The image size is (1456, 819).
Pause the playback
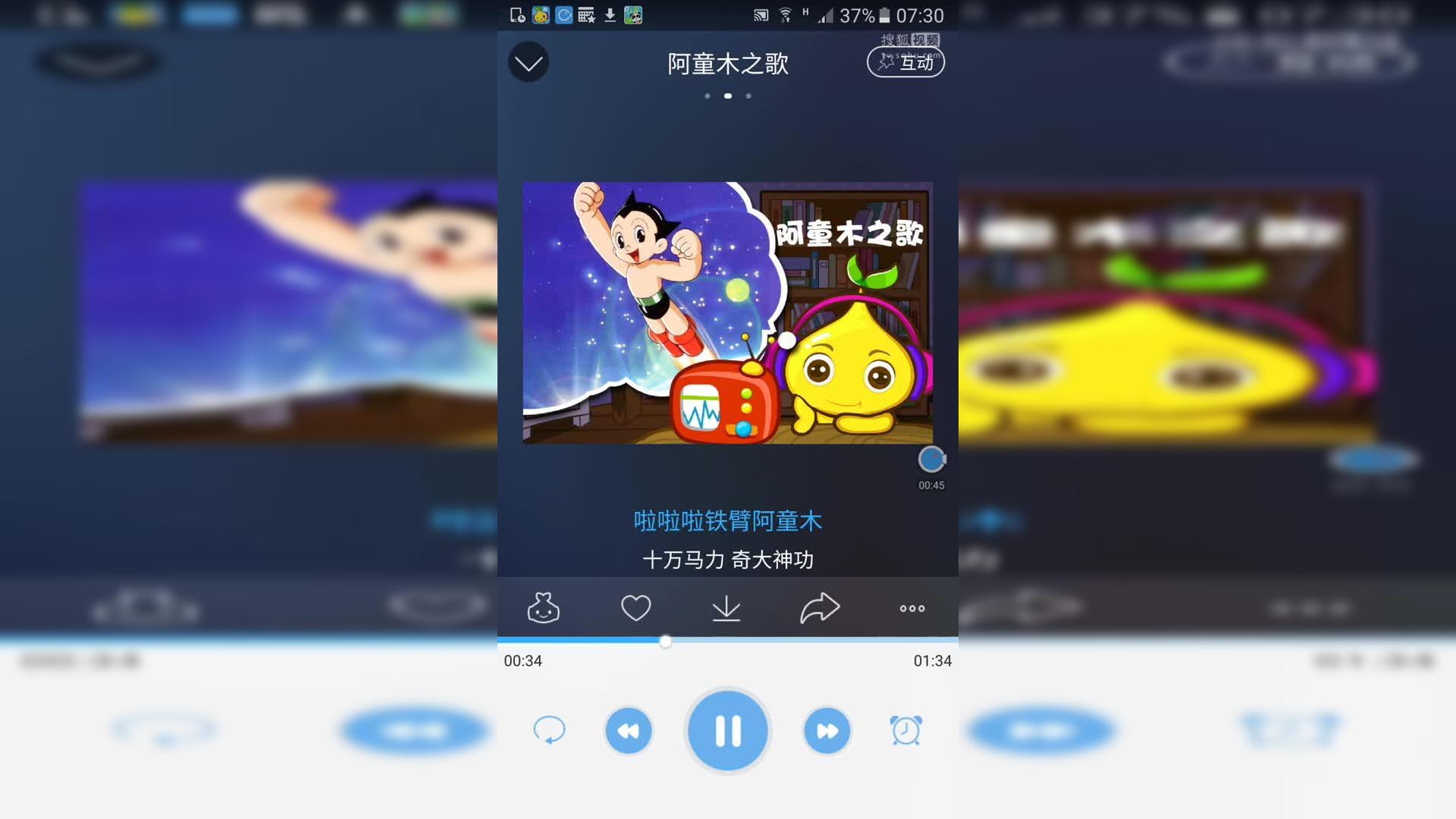[728, 731]
